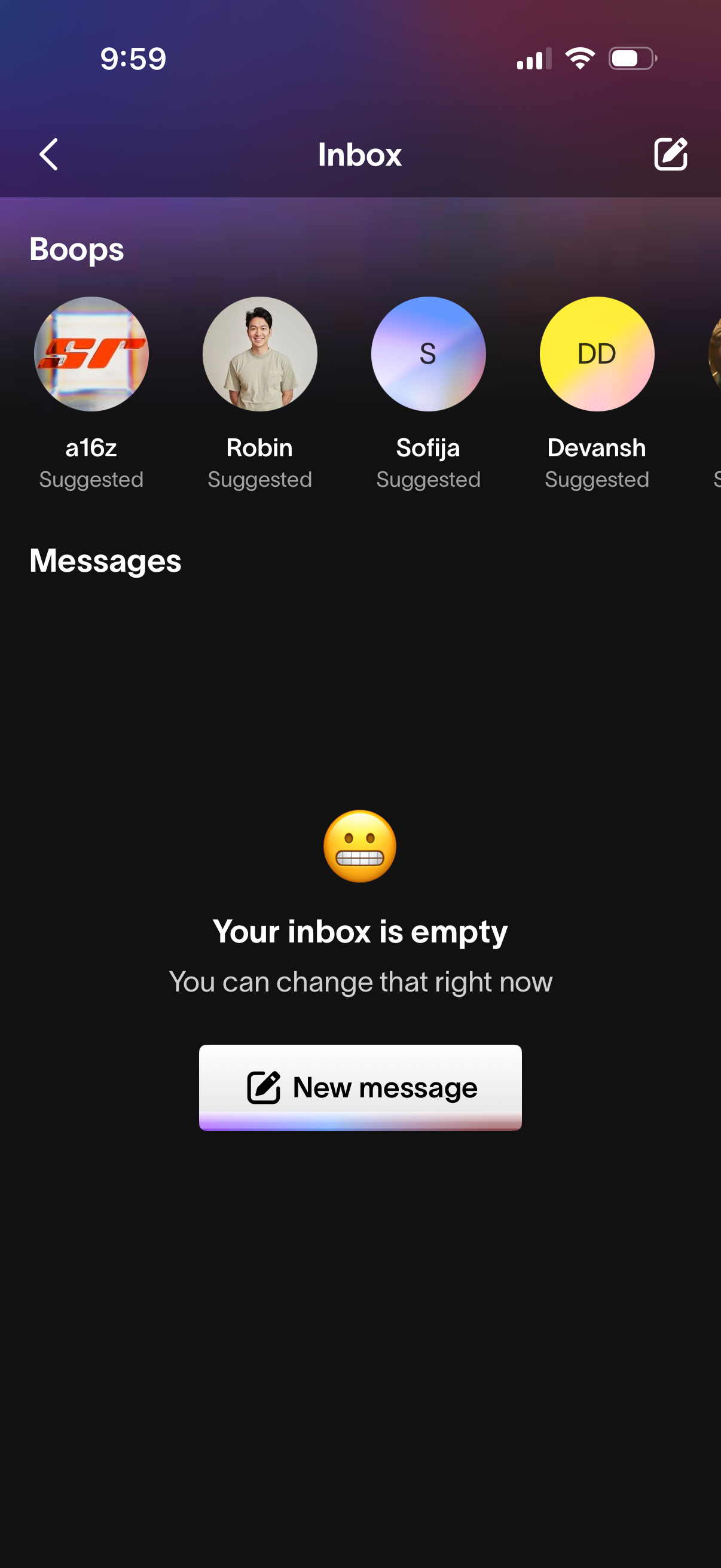Open Sofija's circular avatar
The width and height of the screenshot is (721, 1568).
427,353
